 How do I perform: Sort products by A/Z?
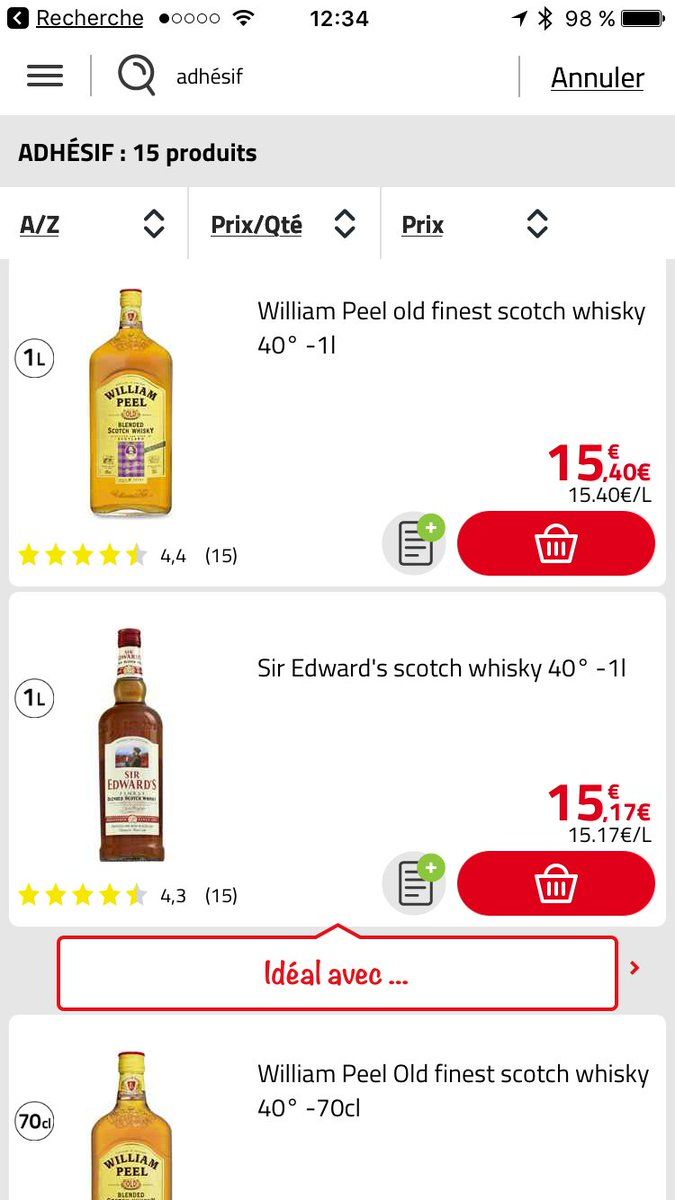(x=92, y=225)
